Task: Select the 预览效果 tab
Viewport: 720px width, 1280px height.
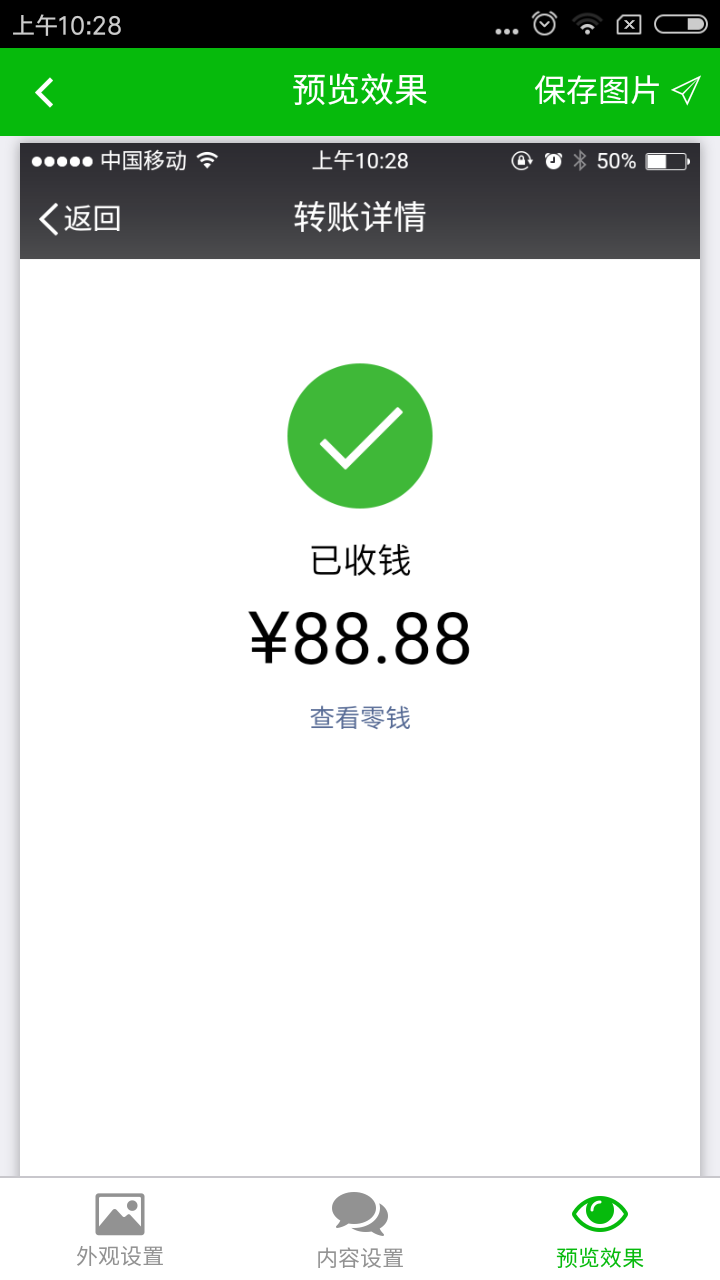Action: 600,1230
